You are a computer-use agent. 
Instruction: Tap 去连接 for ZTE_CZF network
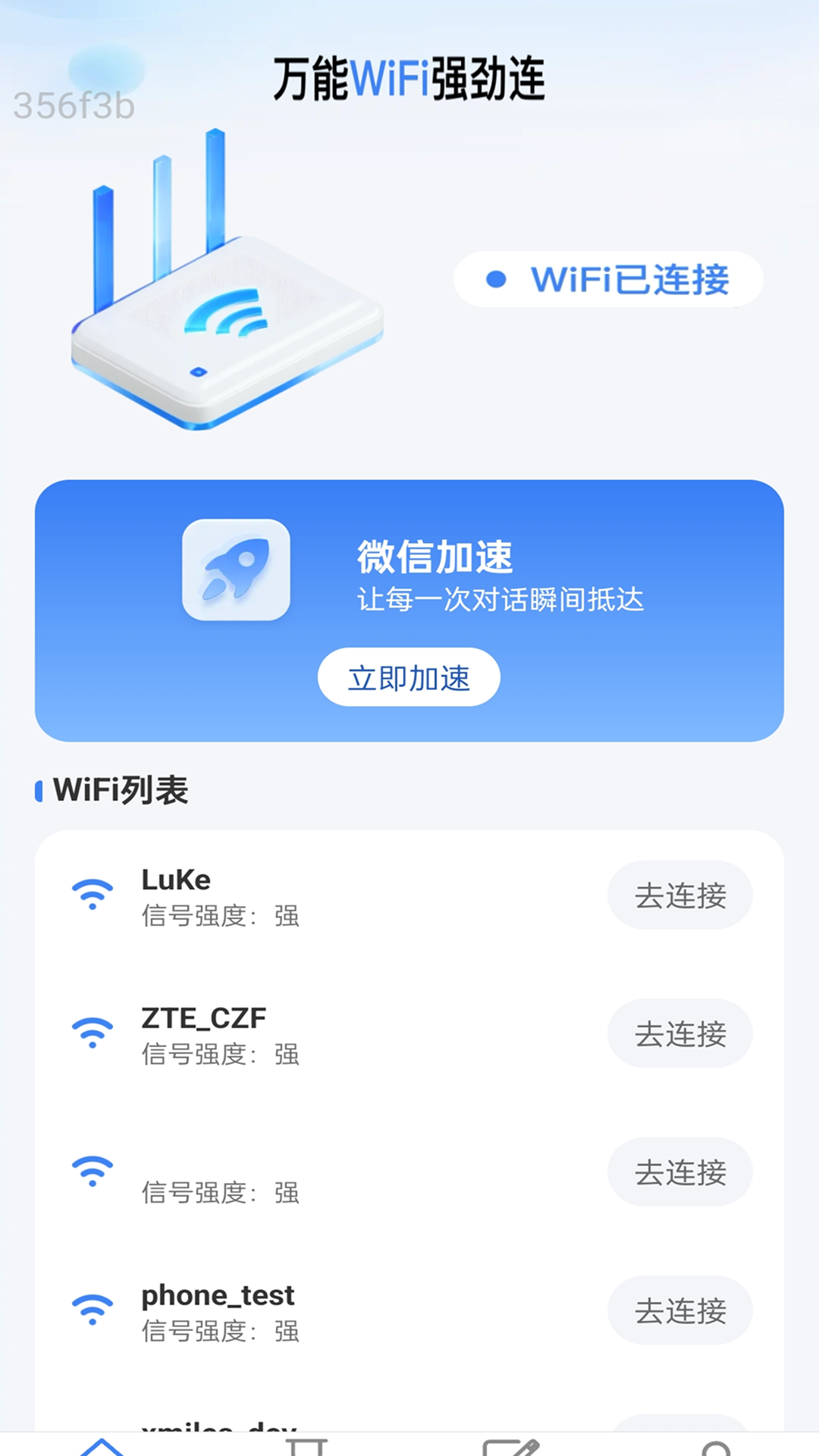(679, 1034)
